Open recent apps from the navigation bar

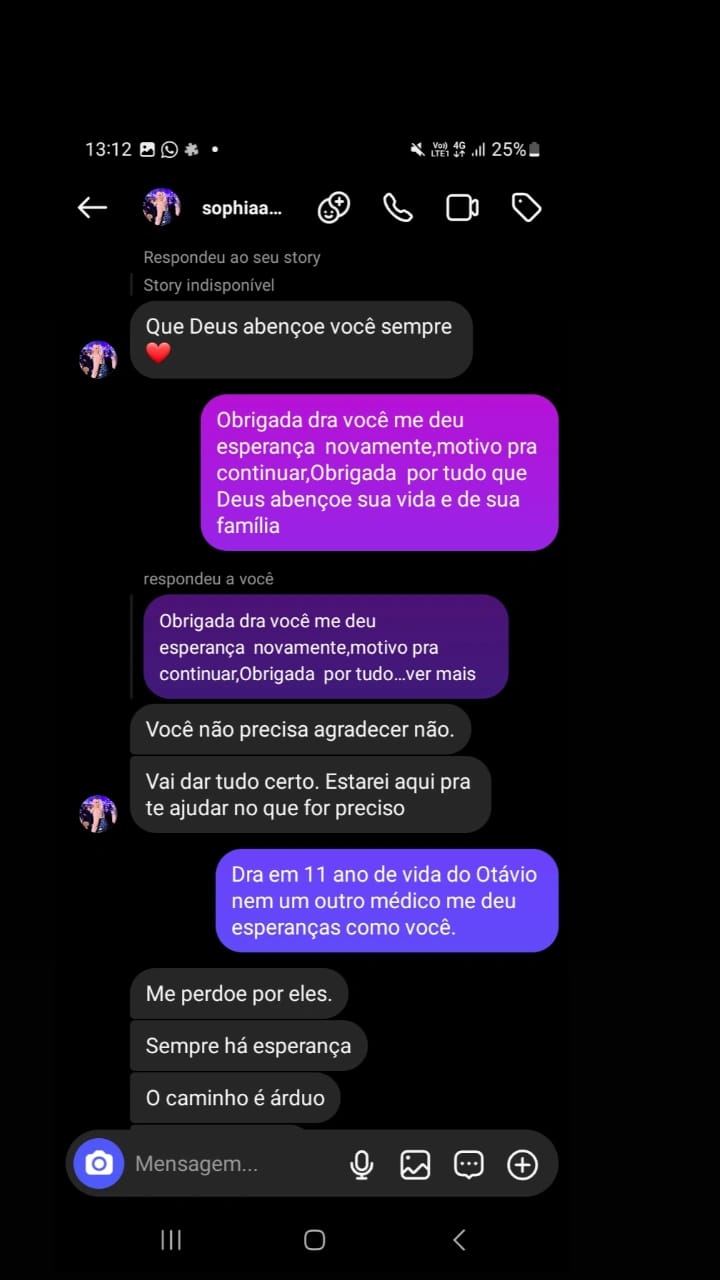[171, 1240]
